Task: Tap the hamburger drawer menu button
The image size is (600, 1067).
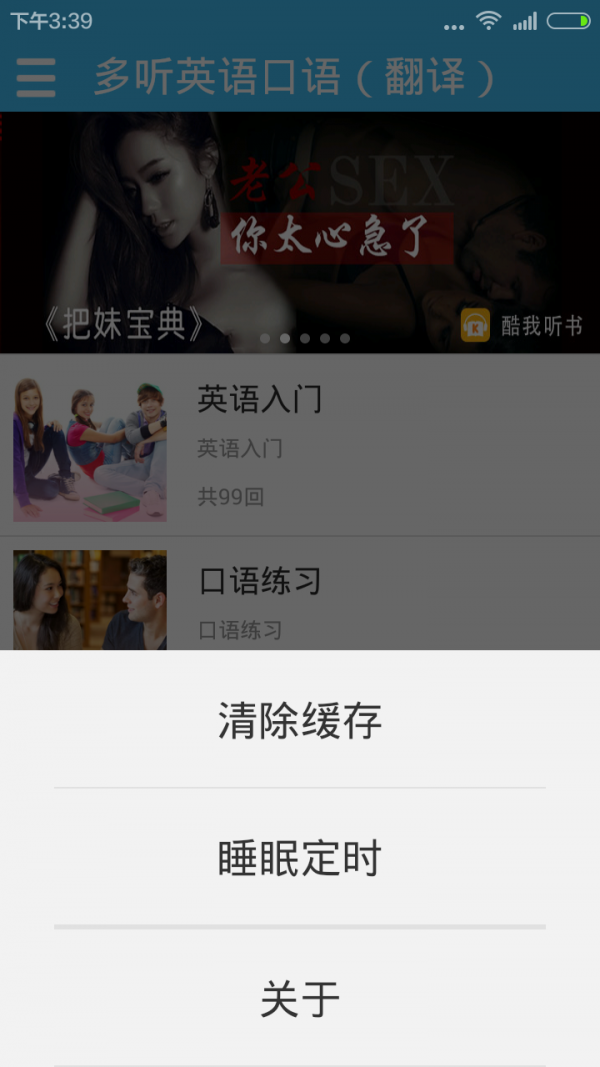Action: coord(36,77)
